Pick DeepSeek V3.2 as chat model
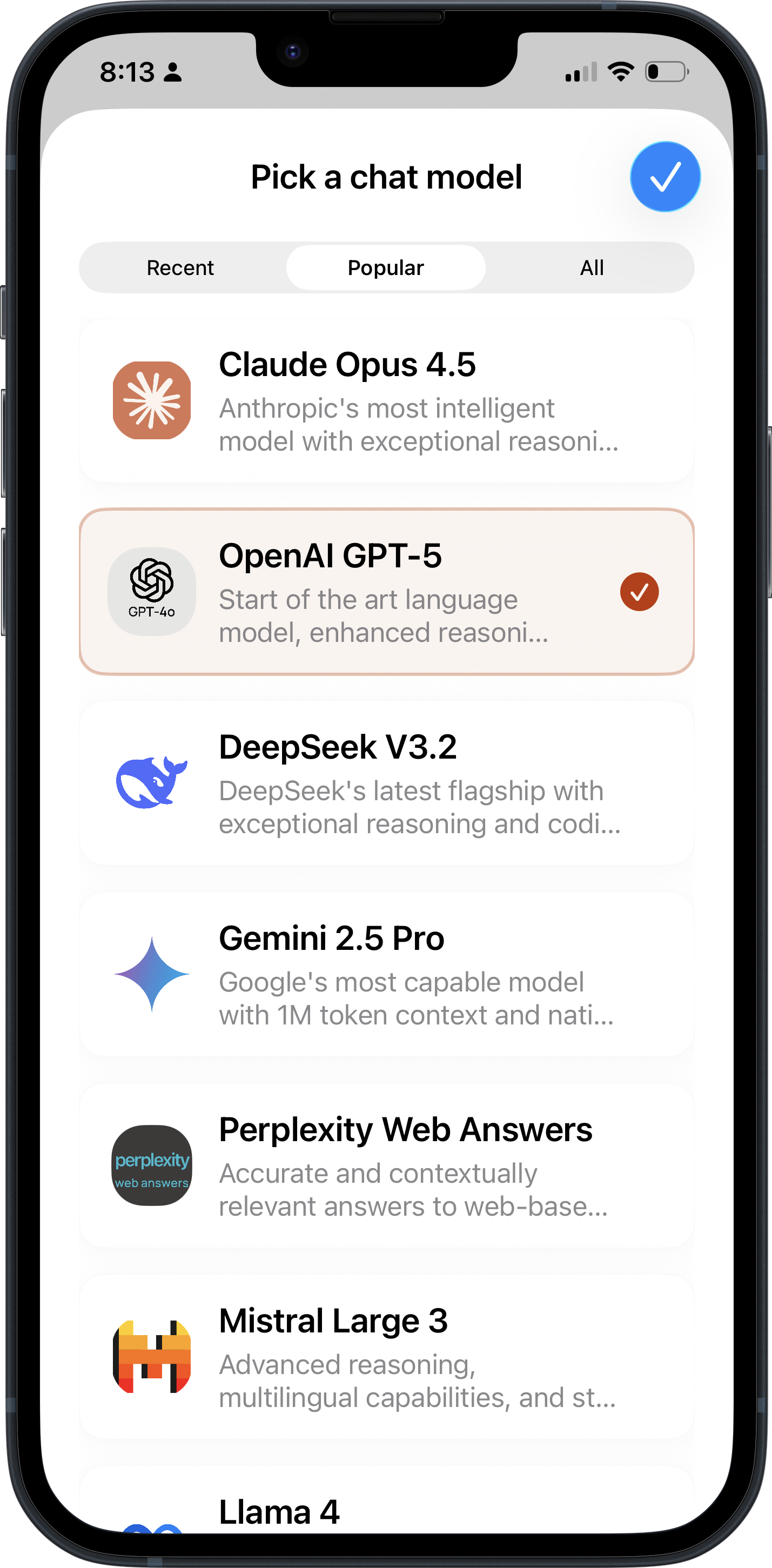The height and width of the screenshot is (1568, 772). coord(386,783)
